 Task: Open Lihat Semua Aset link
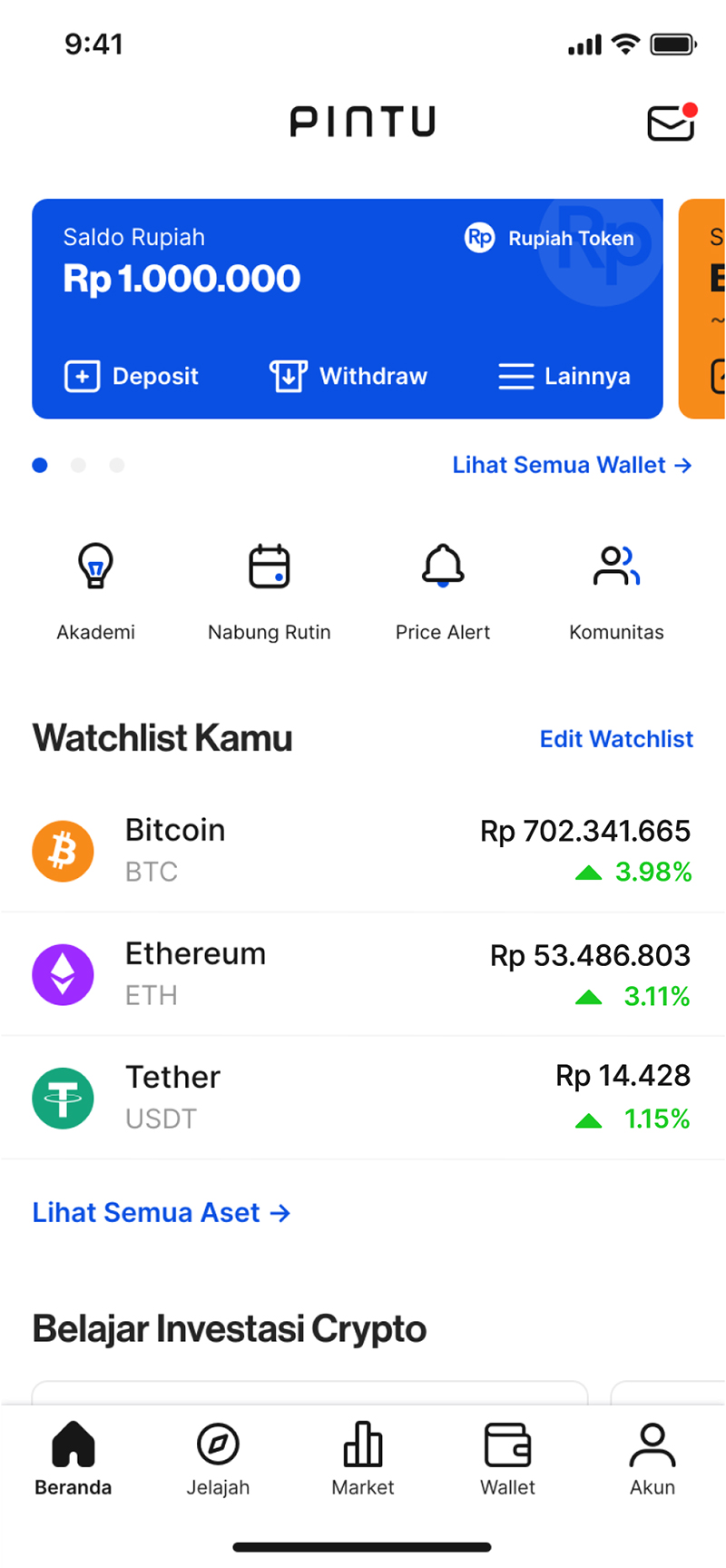click(x=162, y=1213)
